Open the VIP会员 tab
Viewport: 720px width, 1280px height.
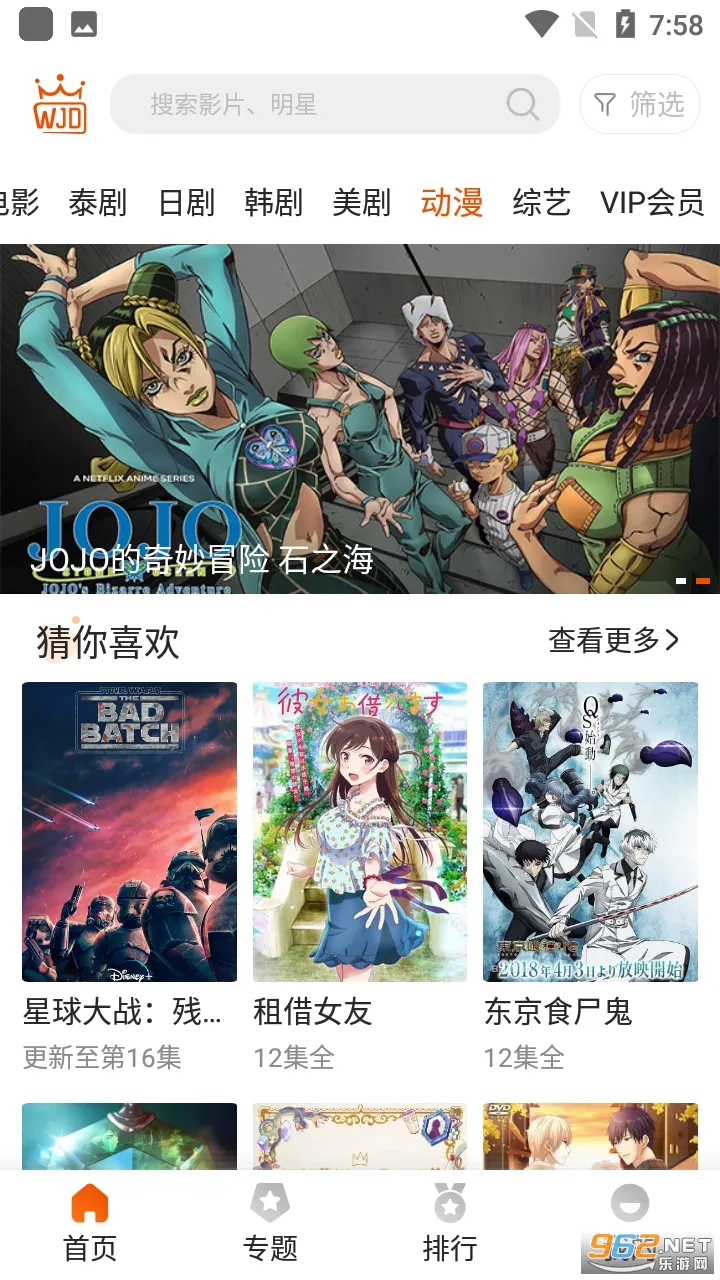[651, 202]
